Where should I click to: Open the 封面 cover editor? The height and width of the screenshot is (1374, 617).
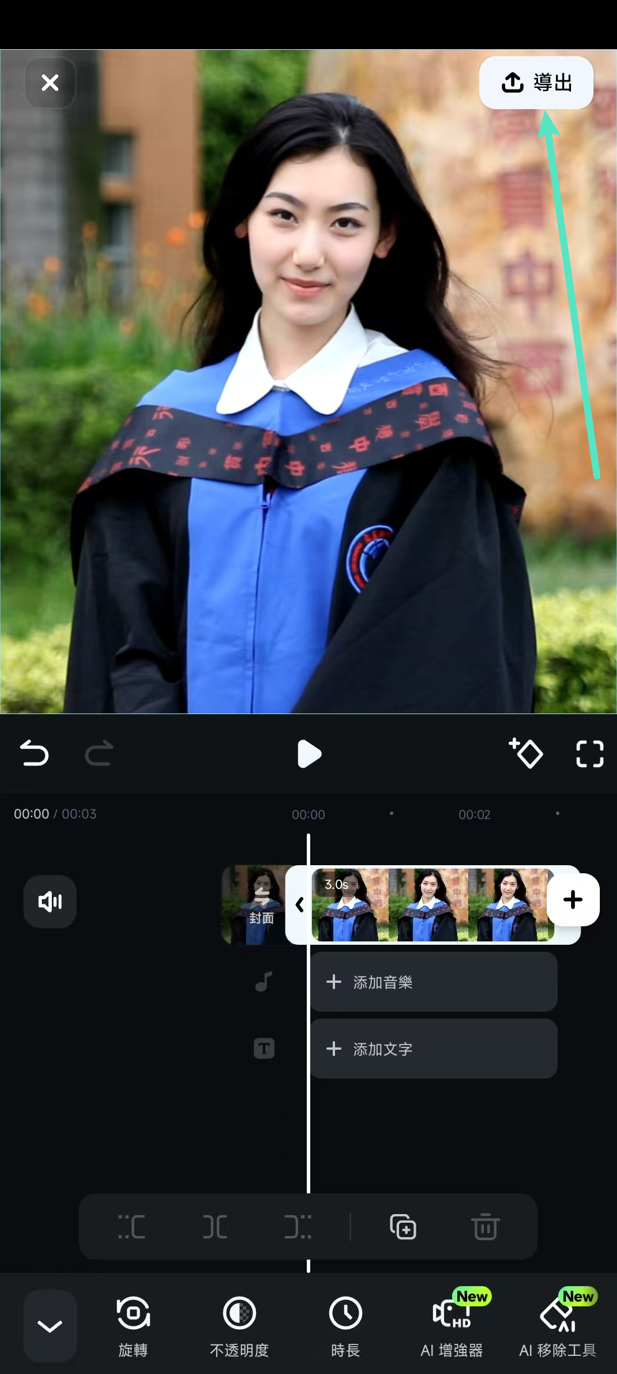[x=257, y=905]
